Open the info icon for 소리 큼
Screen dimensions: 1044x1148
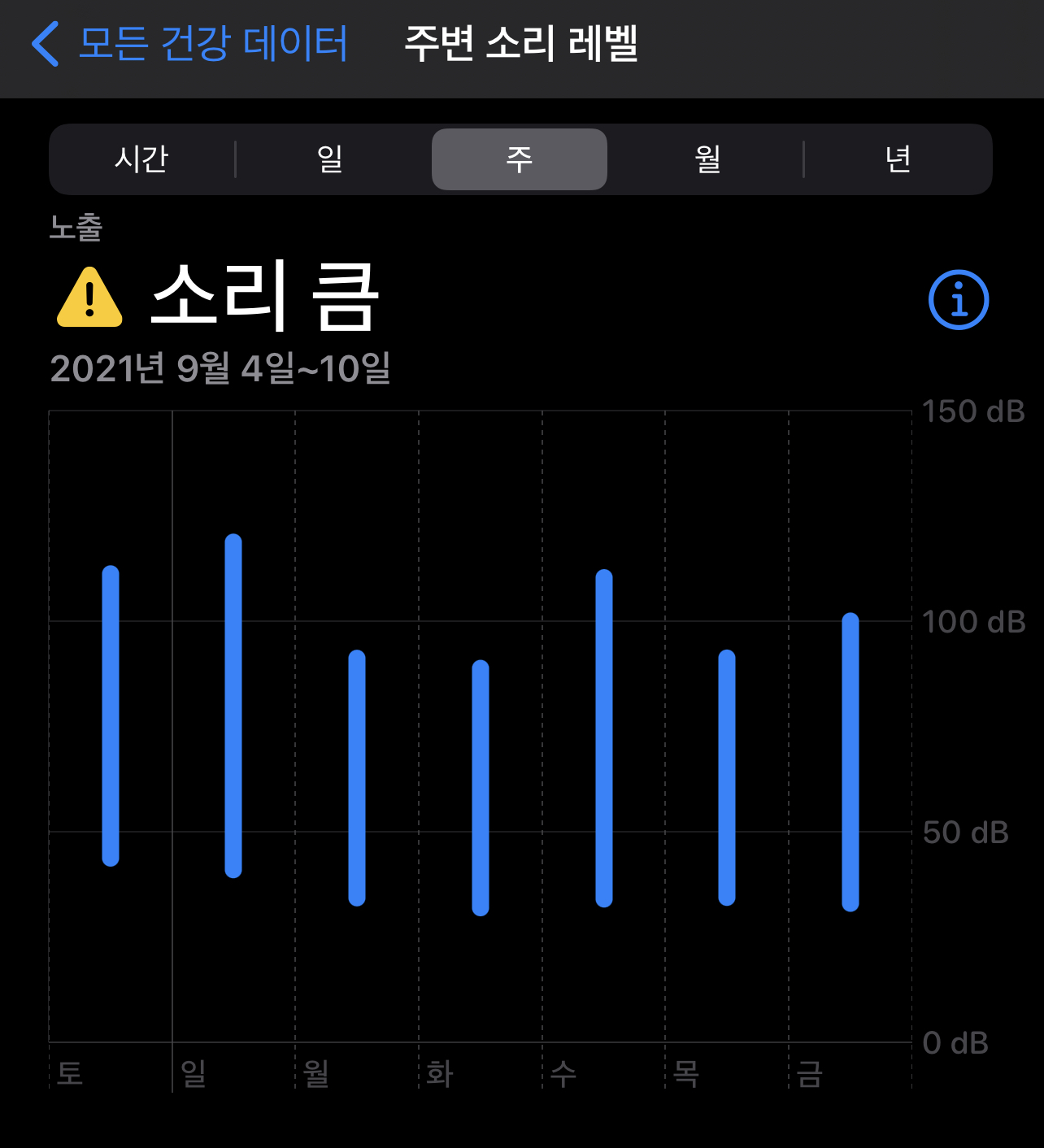click(959, 300)
